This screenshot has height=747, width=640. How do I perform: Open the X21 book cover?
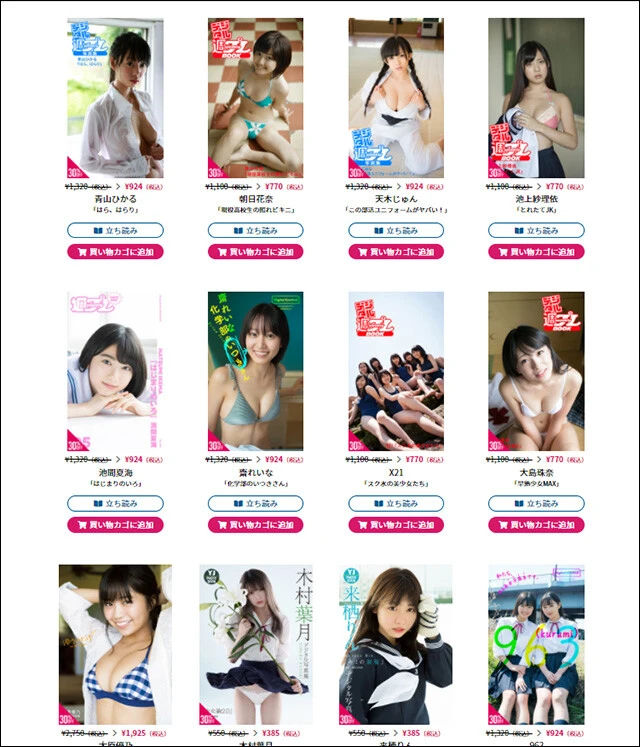(396, 370)
